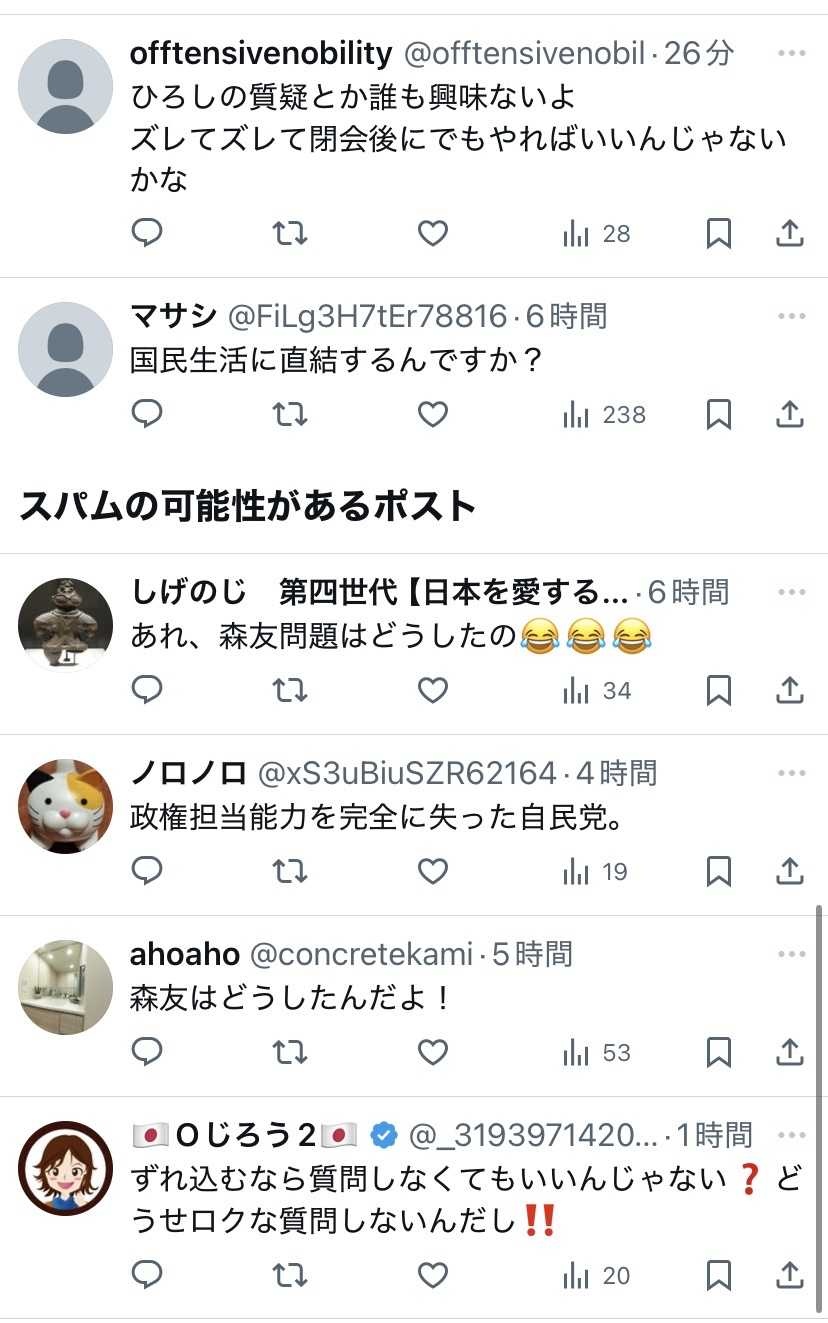Image resolution: width=828 pixels, height=1323 pixels.
Task: Like ノロノロ's post about 自民党
Action: pos(432,871)
